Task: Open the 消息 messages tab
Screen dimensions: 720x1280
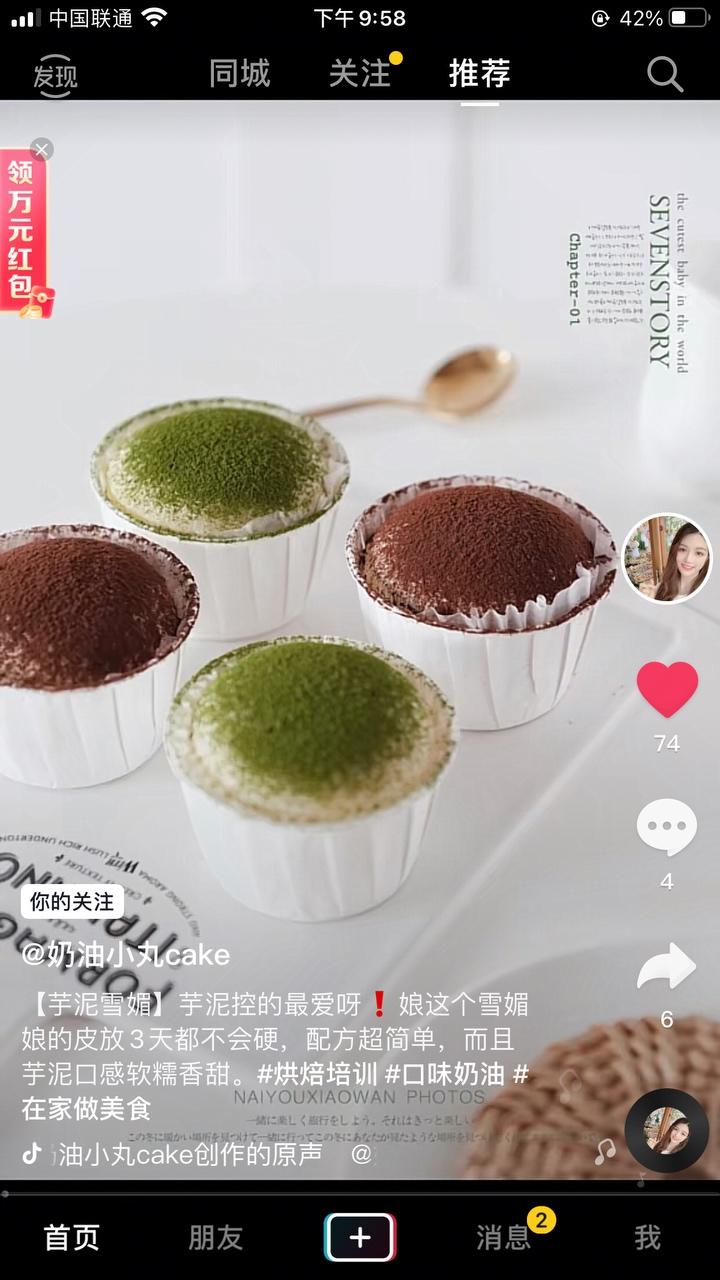Action: tap(504, 1237)
